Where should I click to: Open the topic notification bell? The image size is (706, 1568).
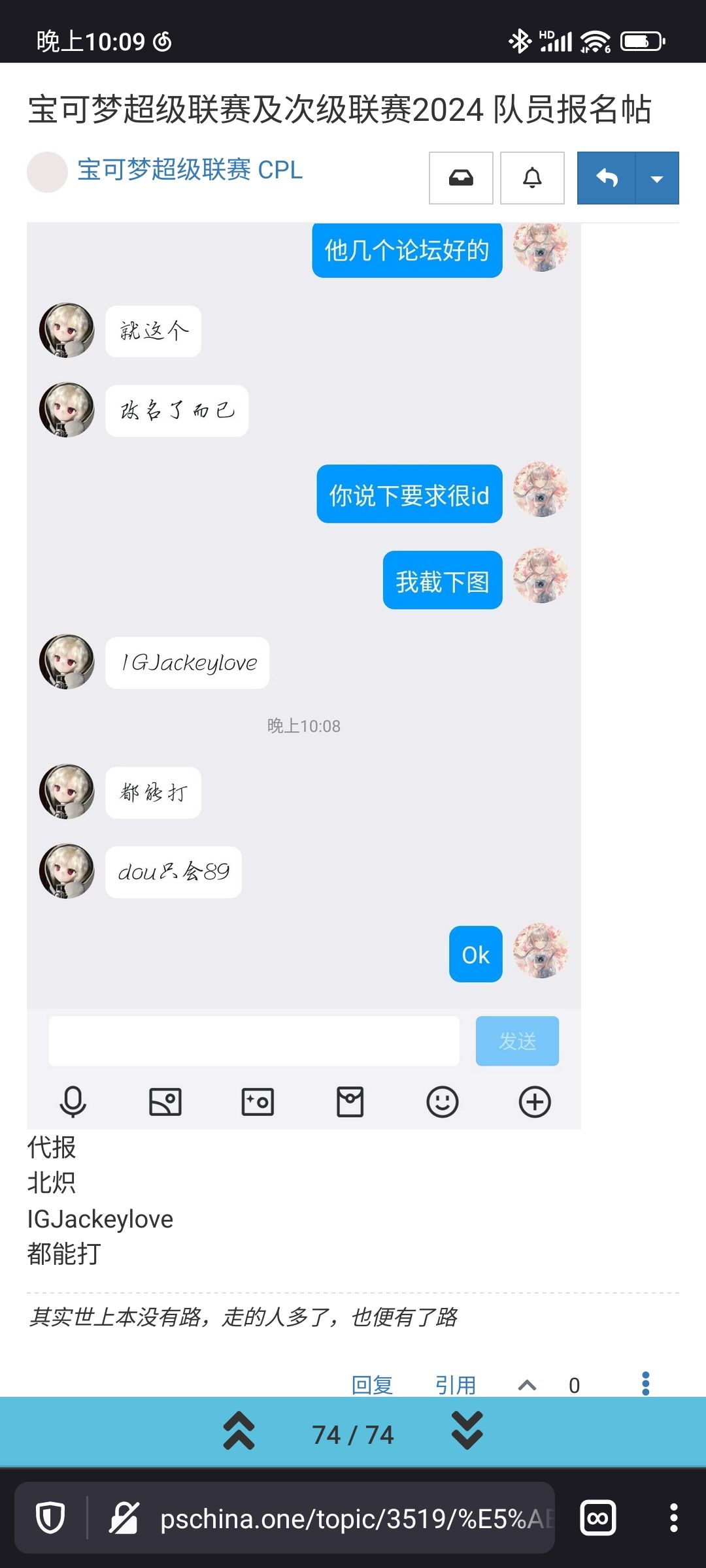pyautogui.click(x=532, y=178)
